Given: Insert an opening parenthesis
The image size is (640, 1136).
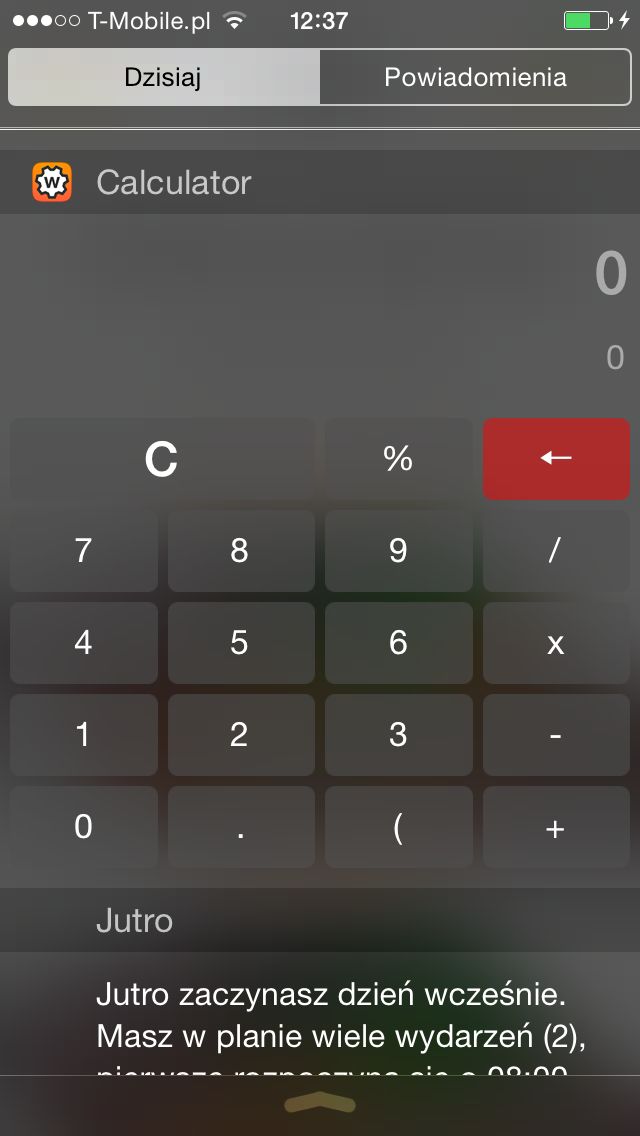Looking at the screenshot, I should pyautogui.click(x=399, y=827).
